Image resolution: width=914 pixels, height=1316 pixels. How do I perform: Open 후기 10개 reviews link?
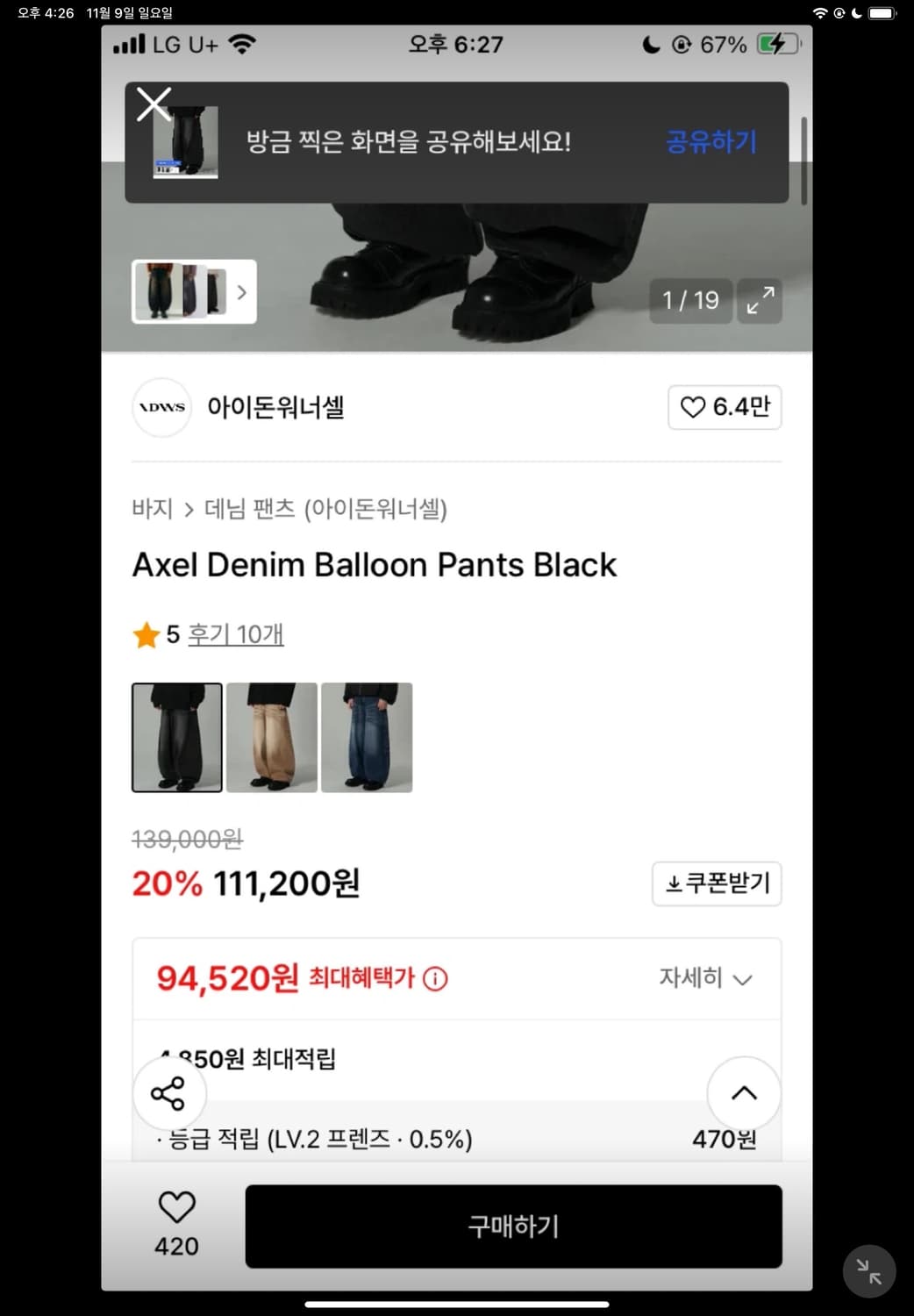236,633
